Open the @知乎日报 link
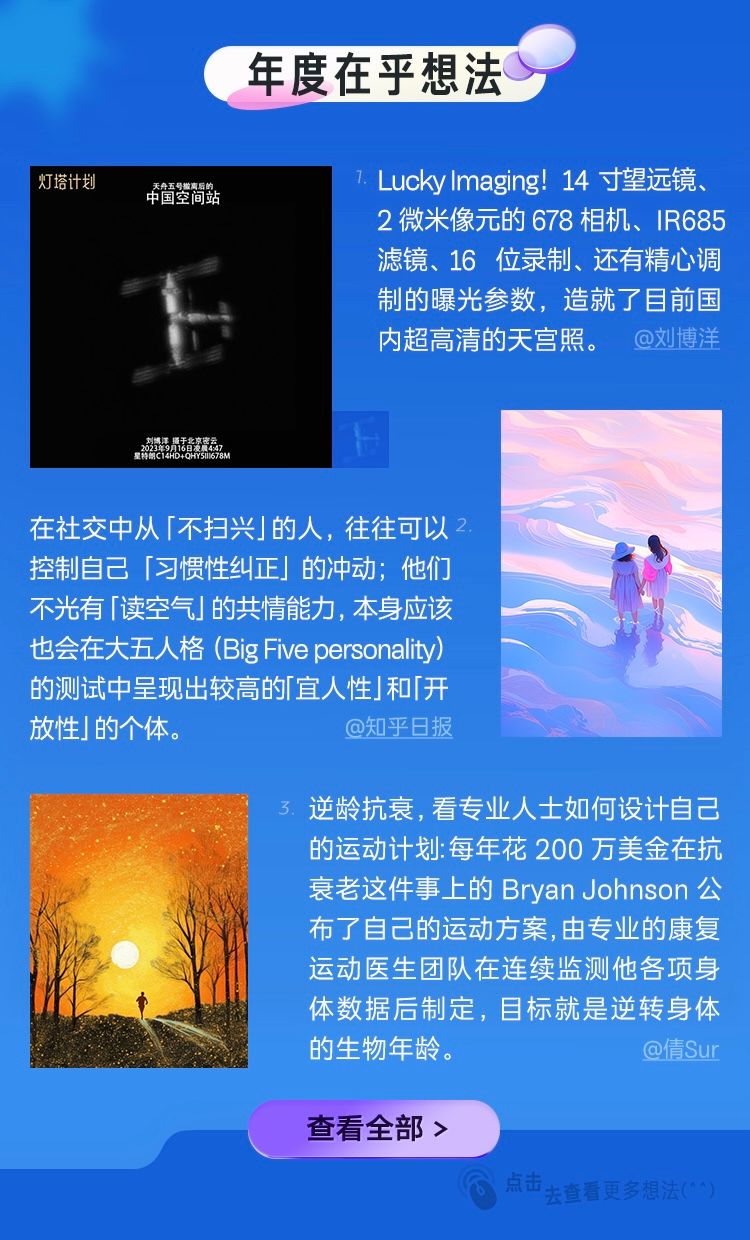The image size is (750, 1240). tap(398, 727)
